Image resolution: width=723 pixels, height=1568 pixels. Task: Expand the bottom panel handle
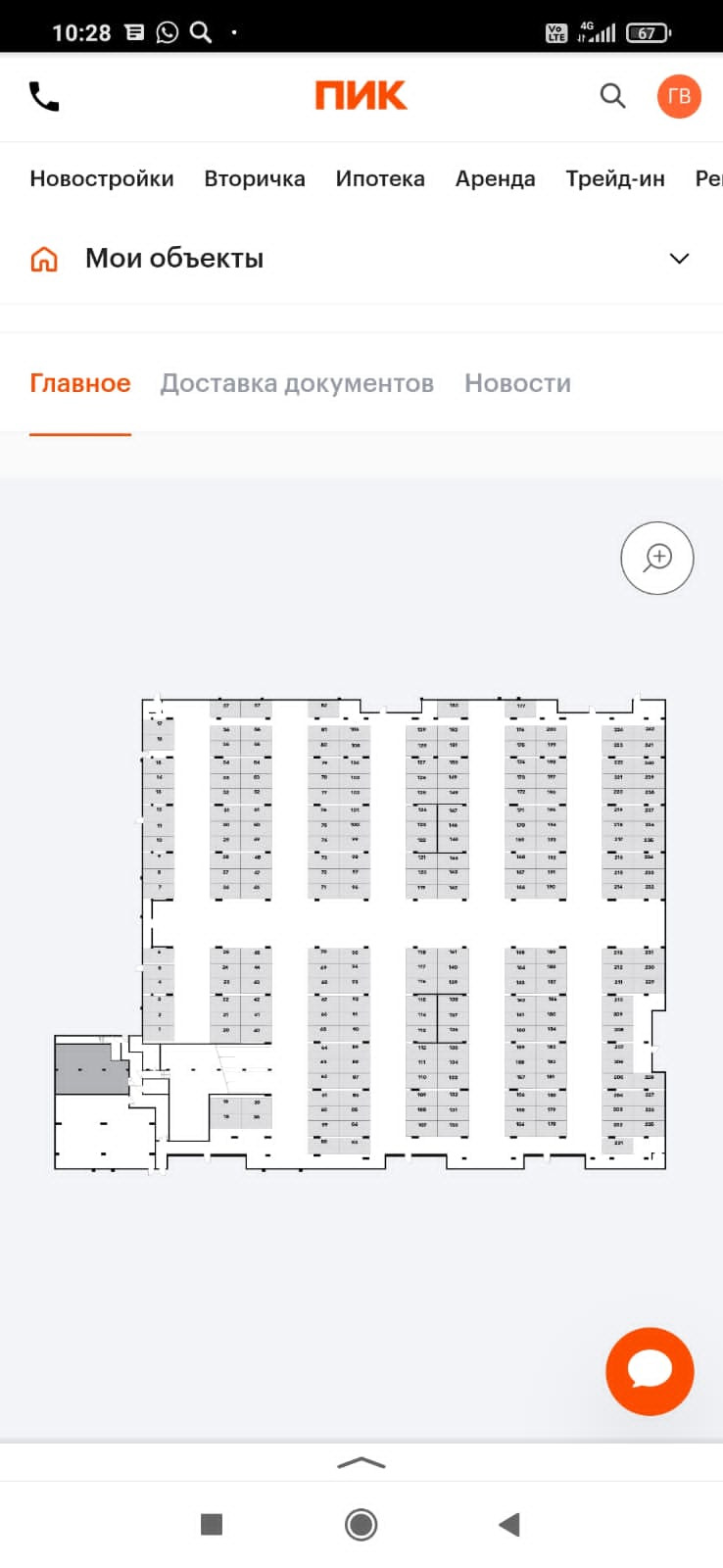(x=361, y=1463)
